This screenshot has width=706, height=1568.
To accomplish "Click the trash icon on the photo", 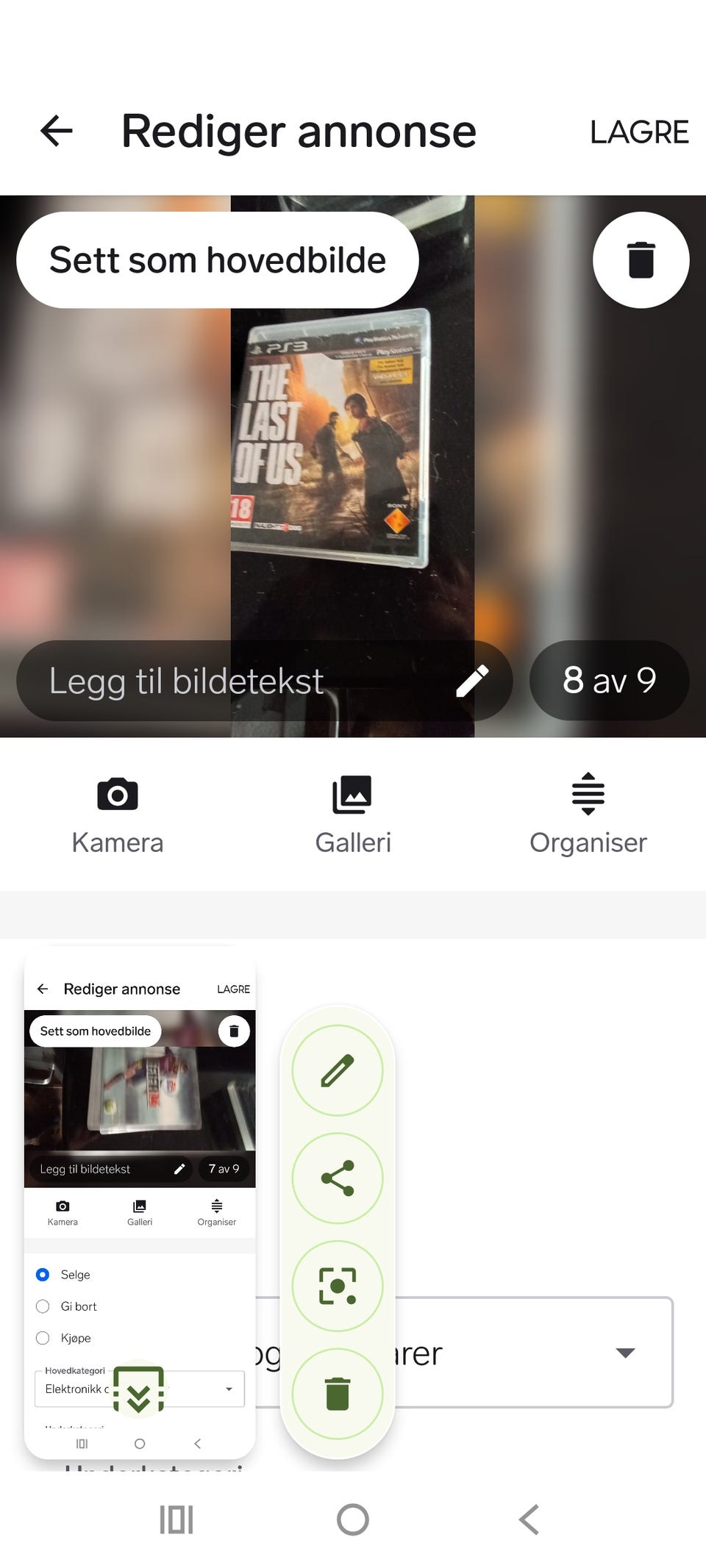I will coord(641,259).
